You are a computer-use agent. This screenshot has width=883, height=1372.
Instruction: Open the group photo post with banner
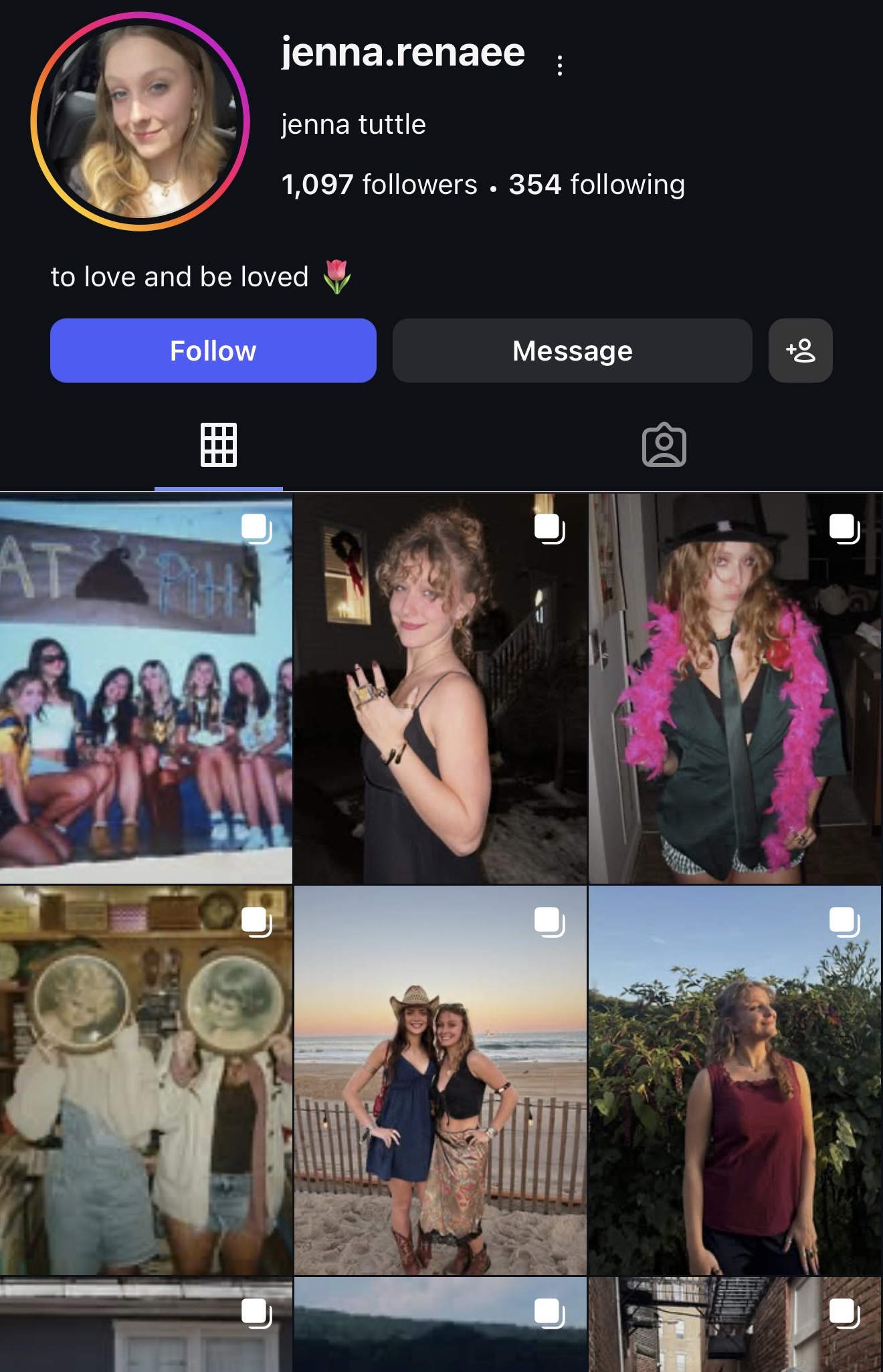click(x=146, y=689)
